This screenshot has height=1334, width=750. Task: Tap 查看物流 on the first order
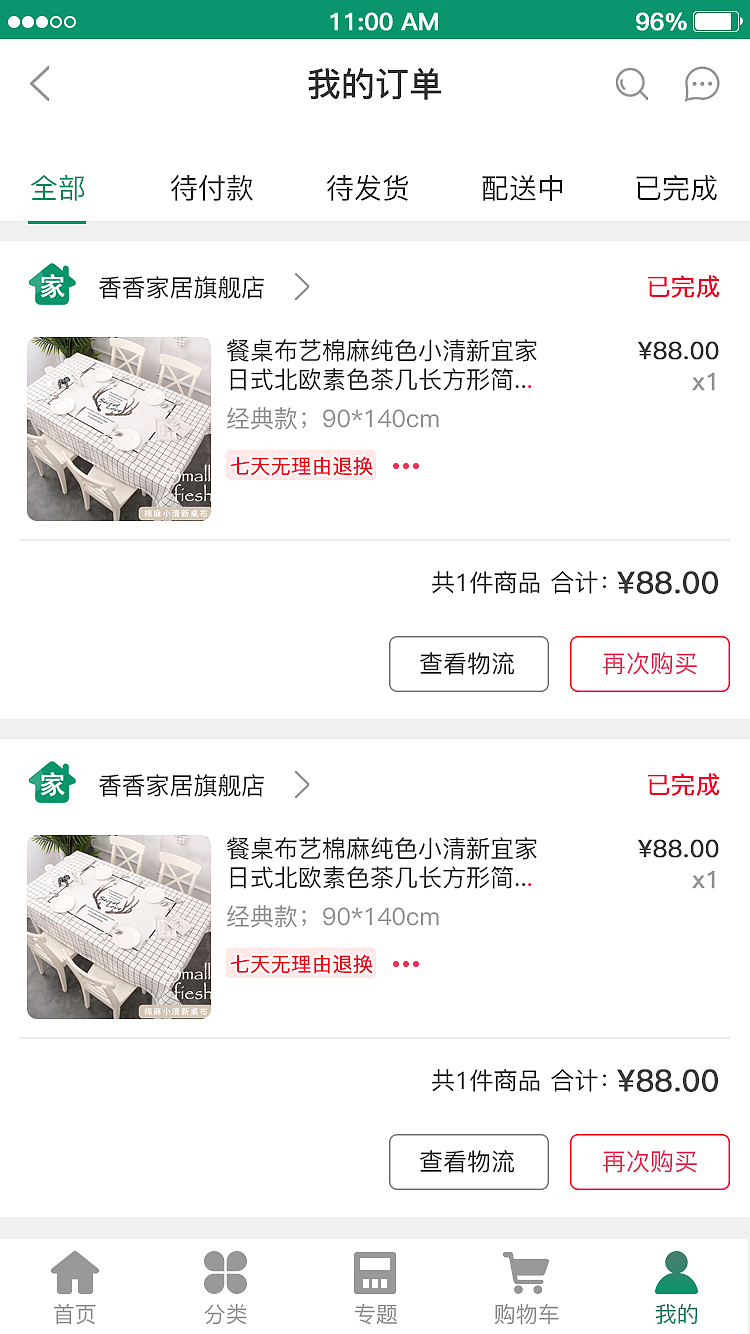(x=469, y=664)
